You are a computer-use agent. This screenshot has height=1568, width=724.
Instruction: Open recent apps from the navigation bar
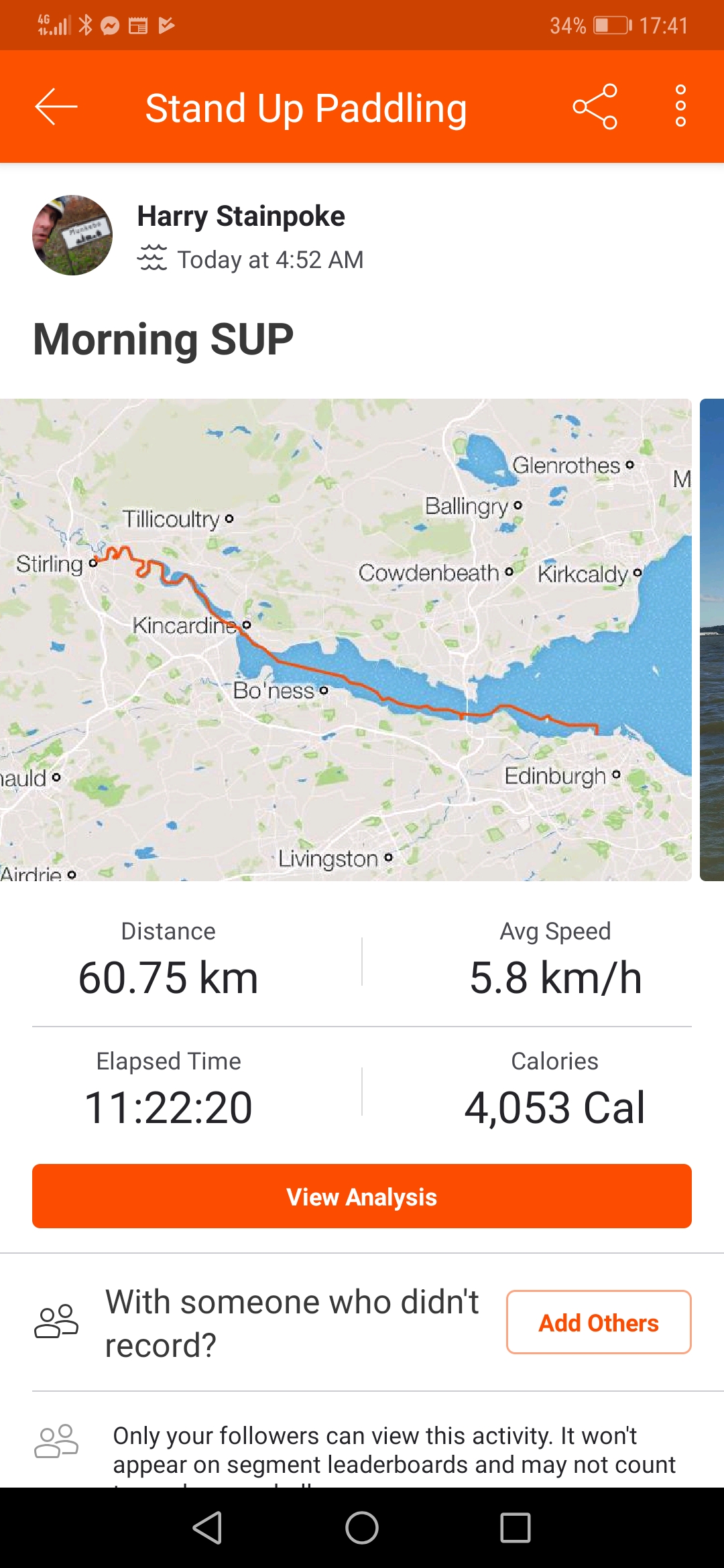coord(516,1528)
